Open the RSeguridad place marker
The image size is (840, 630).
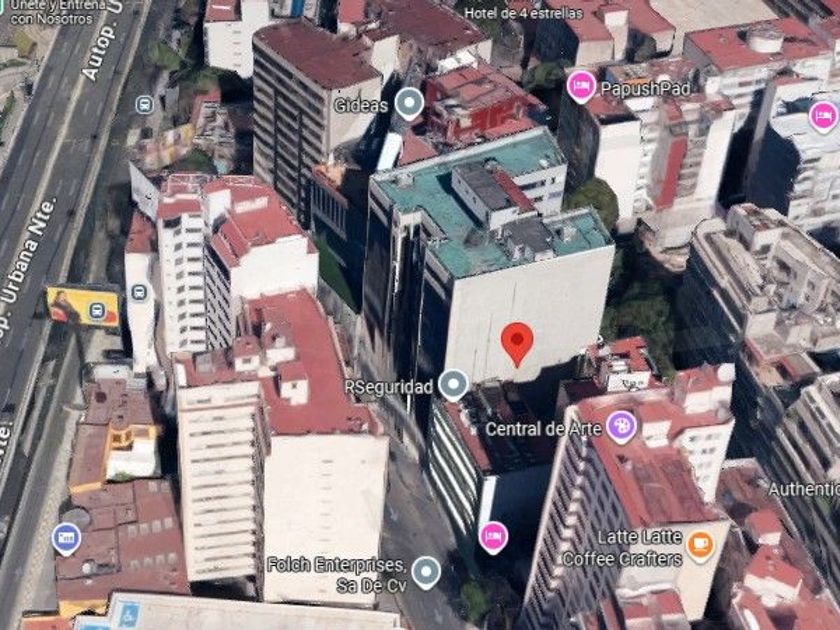(453, 385)
